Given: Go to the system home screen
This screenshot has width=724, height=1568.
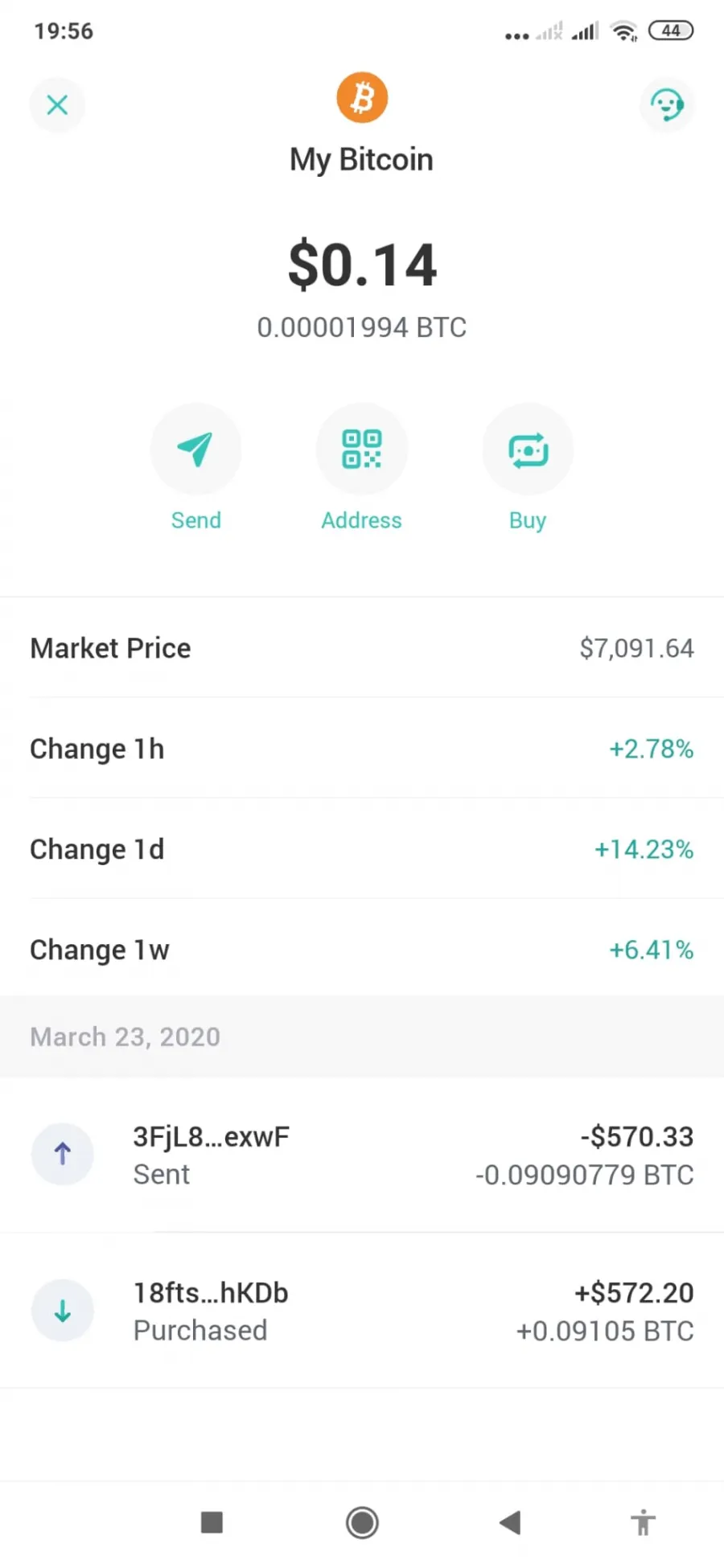Looking at the screenshot, I should (362, 1522).
